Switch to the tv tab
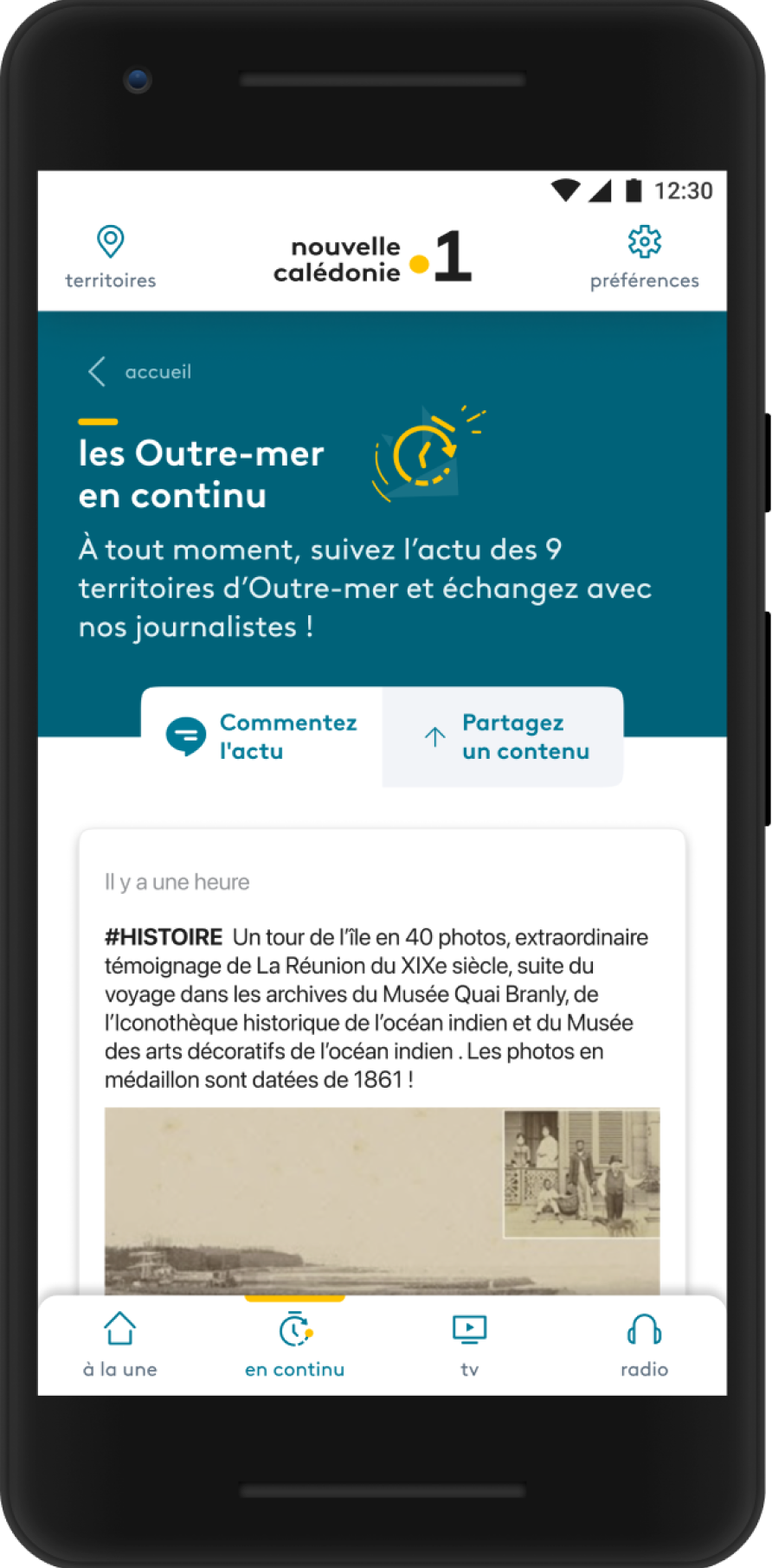Screen dimensions: 772x1568 pos(469,1346)
